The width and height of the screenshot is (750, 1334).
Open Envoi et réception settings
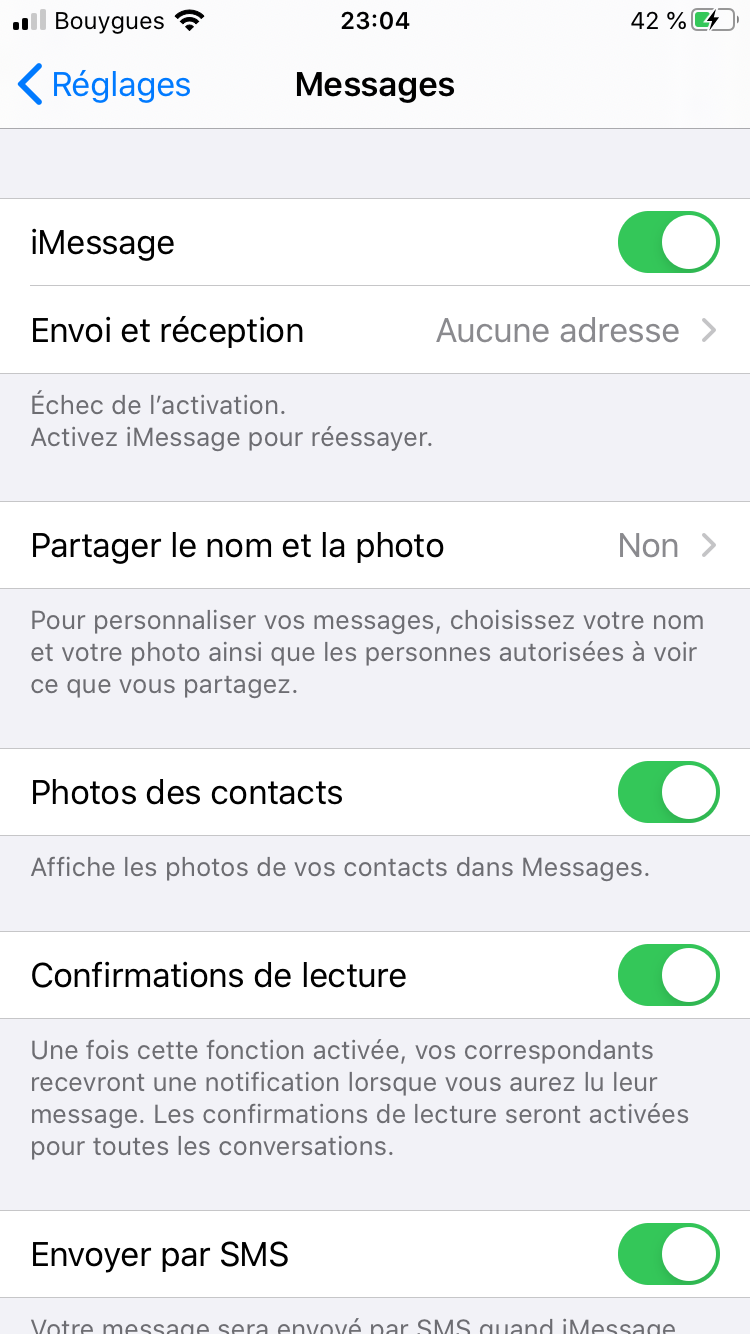[375, 331]
